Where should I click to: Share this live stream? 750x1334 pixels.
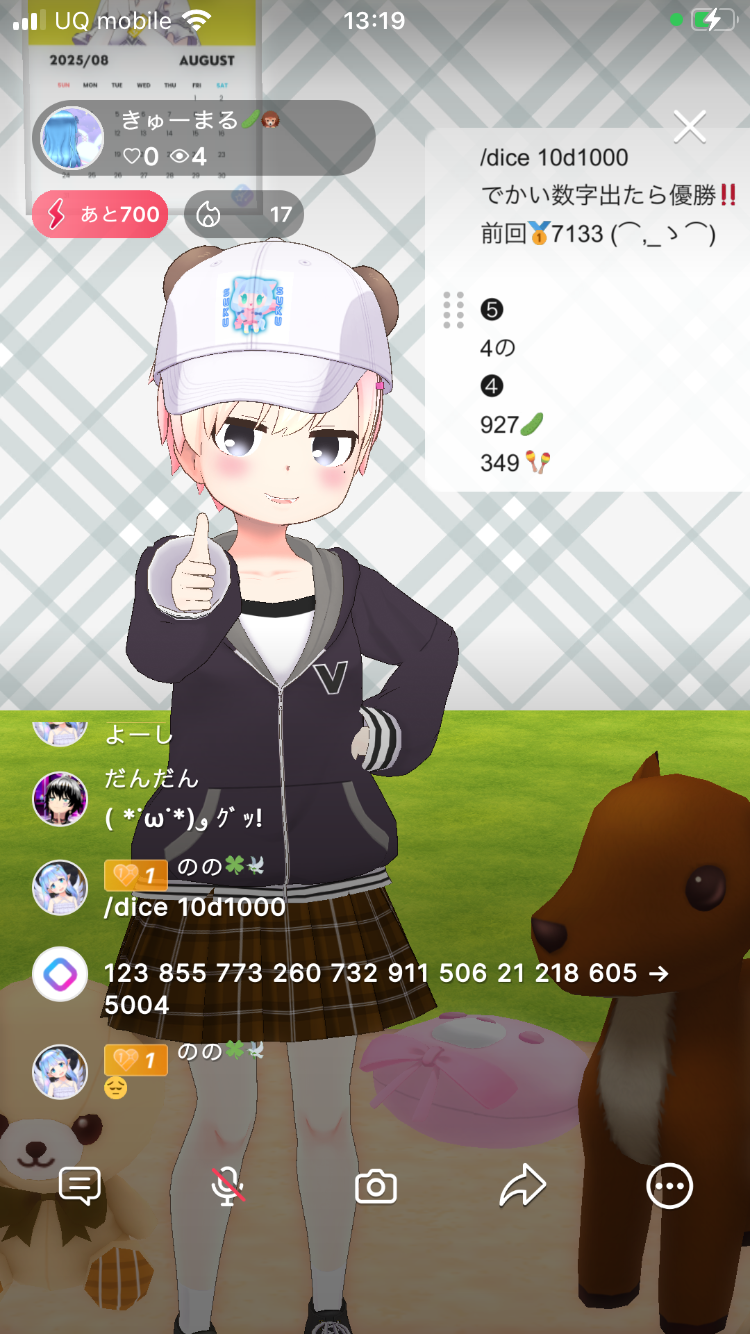522,1187
